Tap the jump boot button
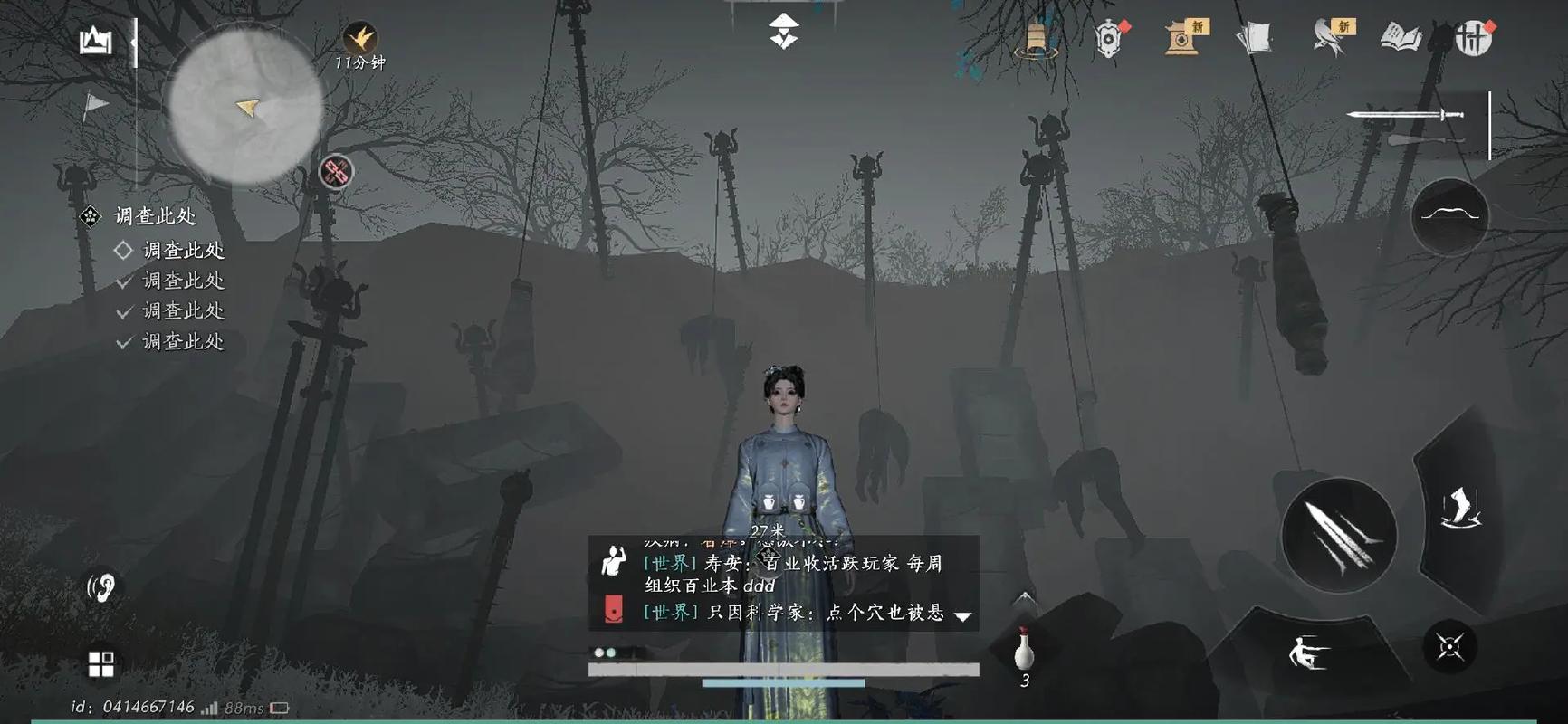Screen dimensions: 1568x724 point(1459,510)
